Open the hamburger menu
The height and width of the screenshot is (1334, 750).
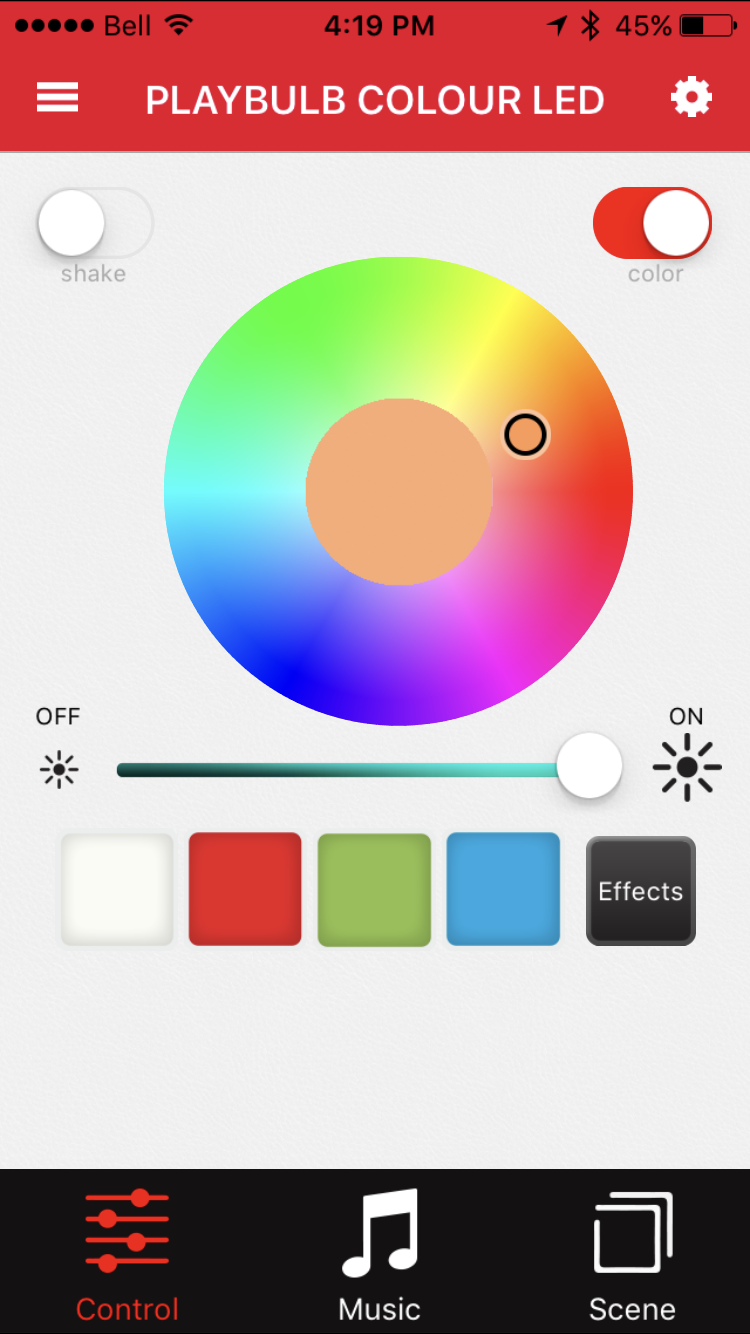pos(57,97)
